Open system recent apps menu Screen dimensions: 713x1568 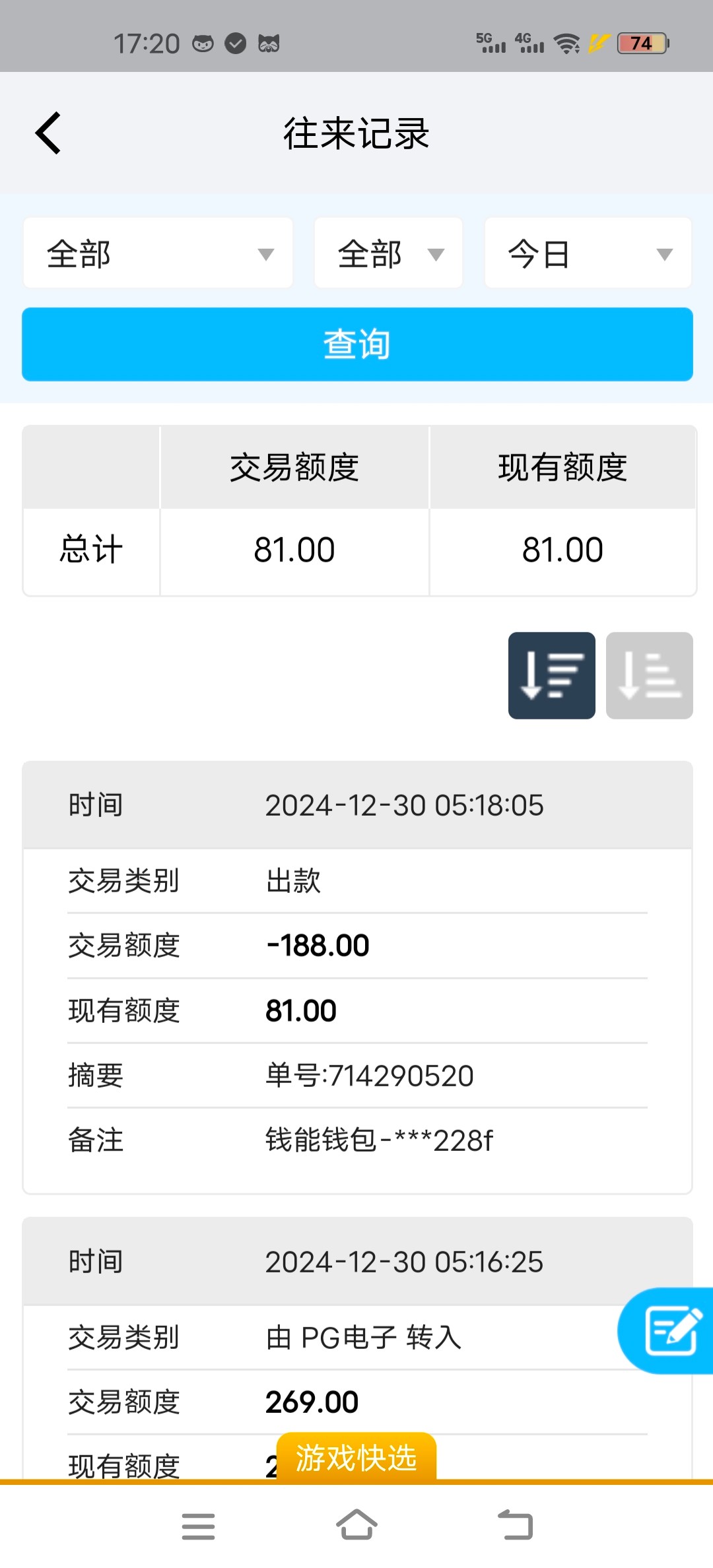click(199, 1526)
